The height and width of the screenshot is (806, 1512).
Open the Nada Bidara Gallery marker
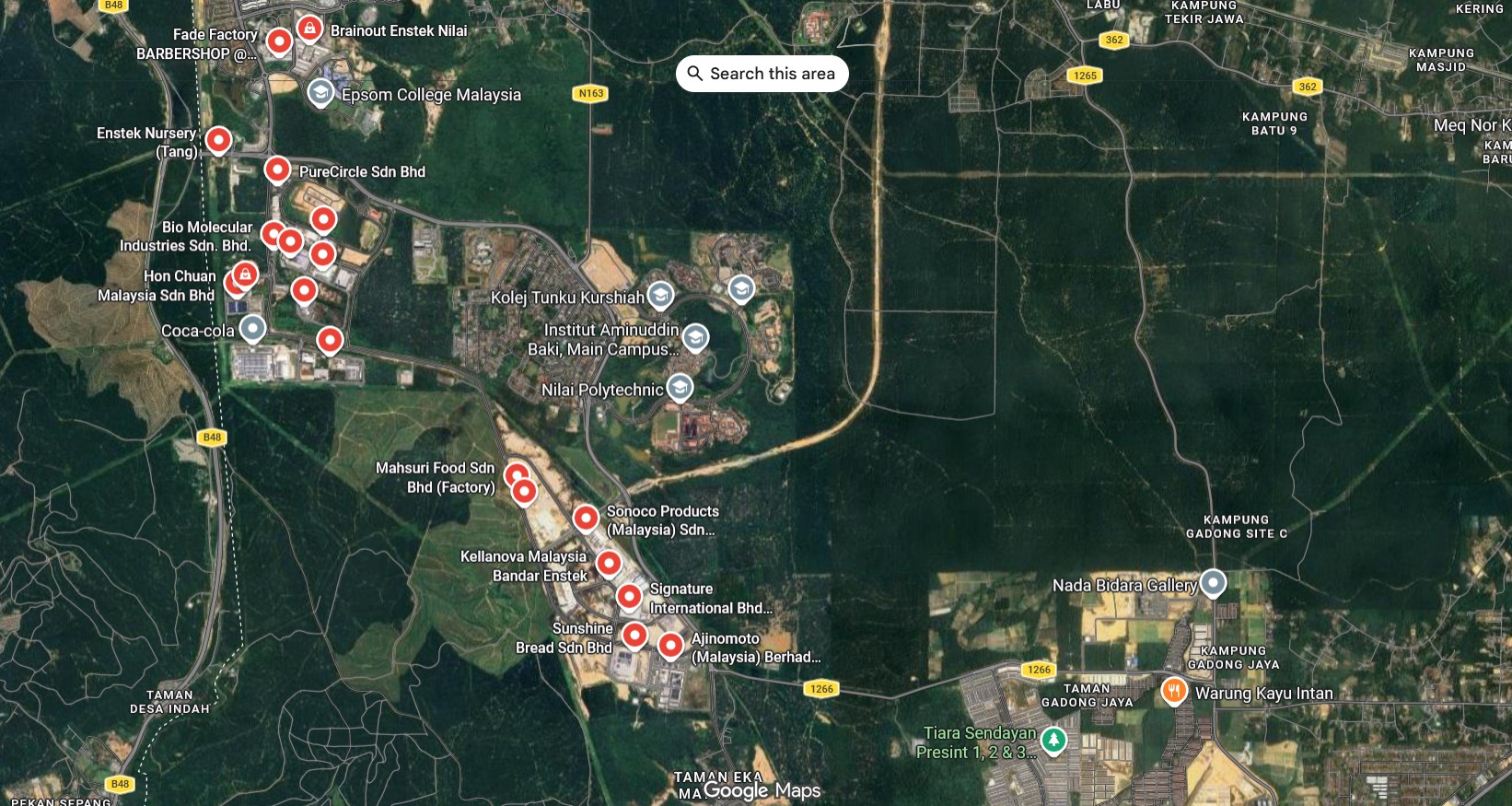[1214, 582]
